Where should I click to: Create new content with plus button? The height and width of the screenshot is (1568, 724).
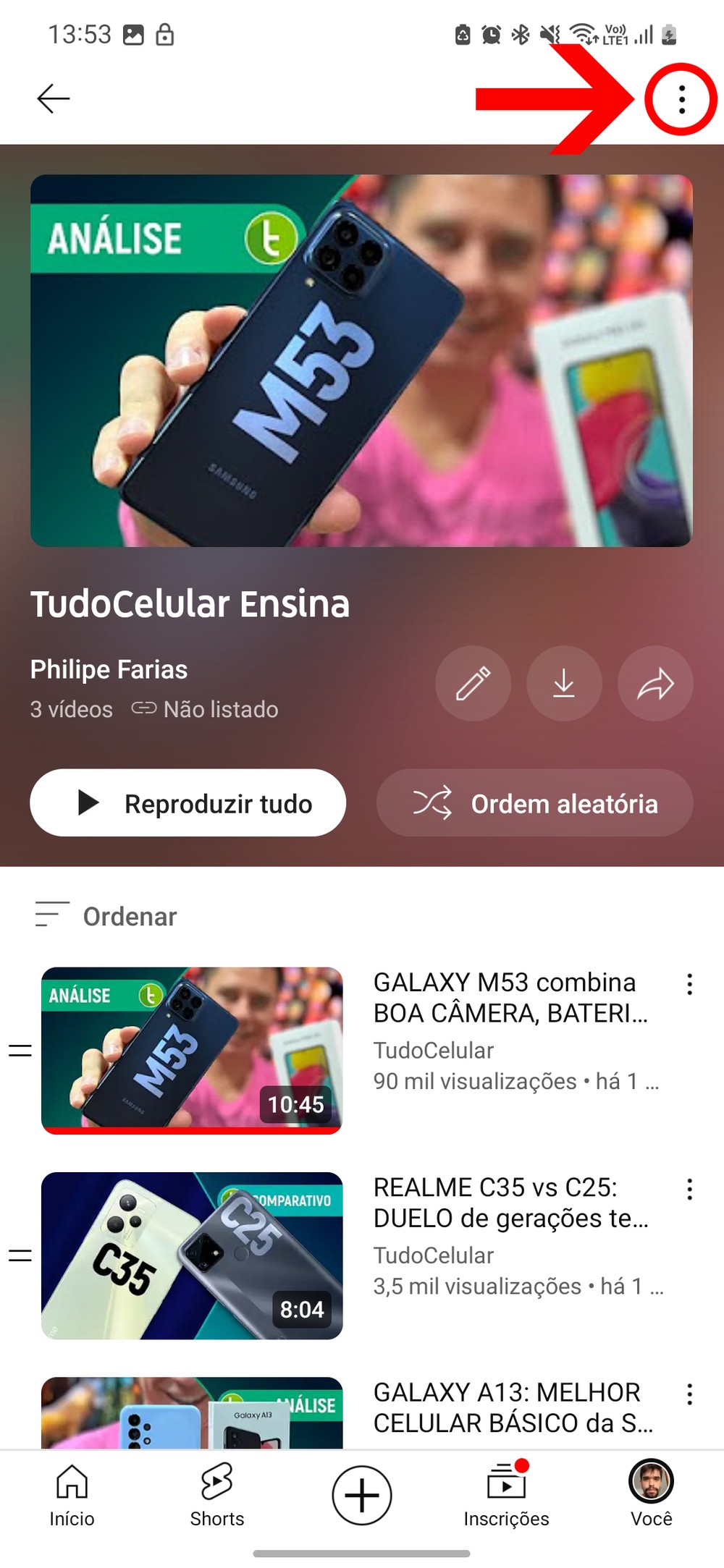tap(361, 1495)
